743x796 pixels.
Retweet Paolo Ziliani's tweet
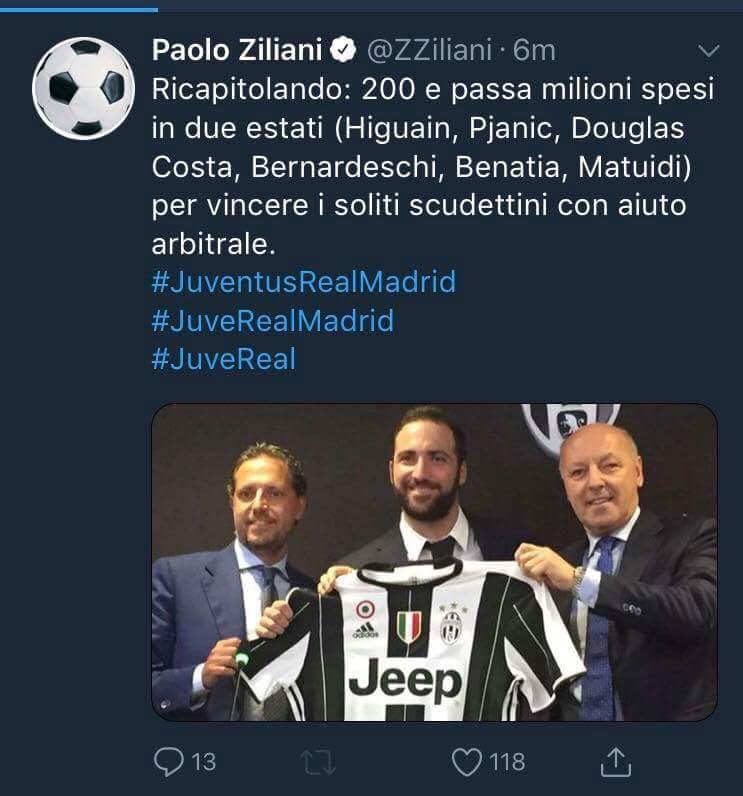(318, 762)
